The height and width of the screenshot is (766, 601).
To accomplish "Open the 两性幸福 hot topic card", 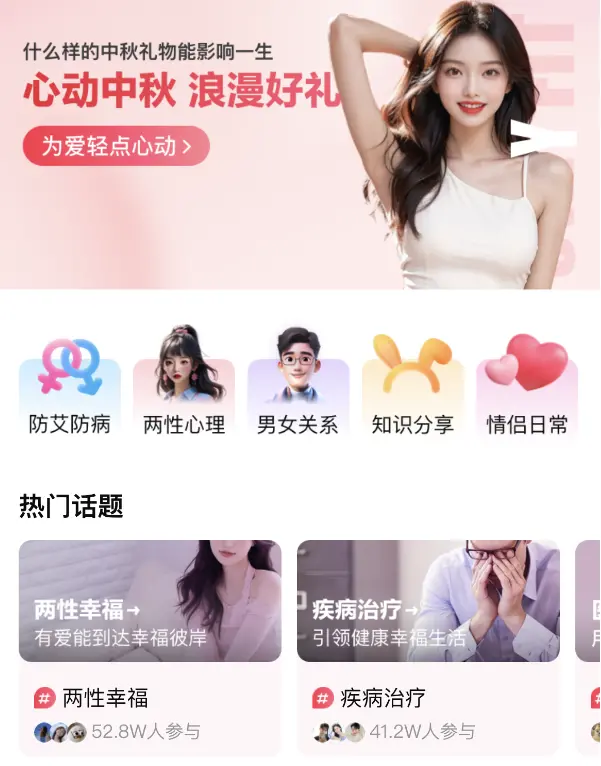I will pos(150,645).
